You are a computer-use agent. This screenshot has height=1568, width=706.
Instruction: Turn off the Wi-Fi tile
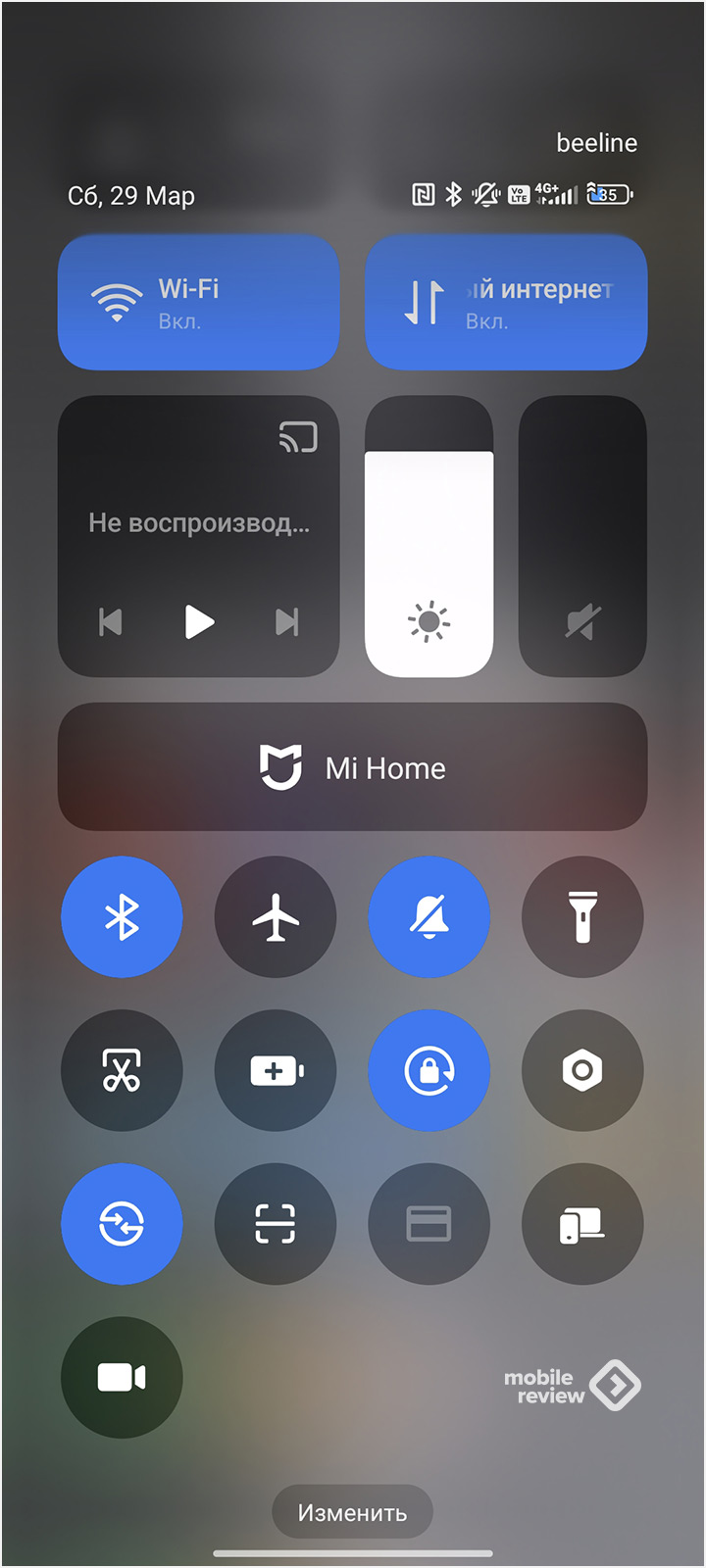click(x=199, y=303)
